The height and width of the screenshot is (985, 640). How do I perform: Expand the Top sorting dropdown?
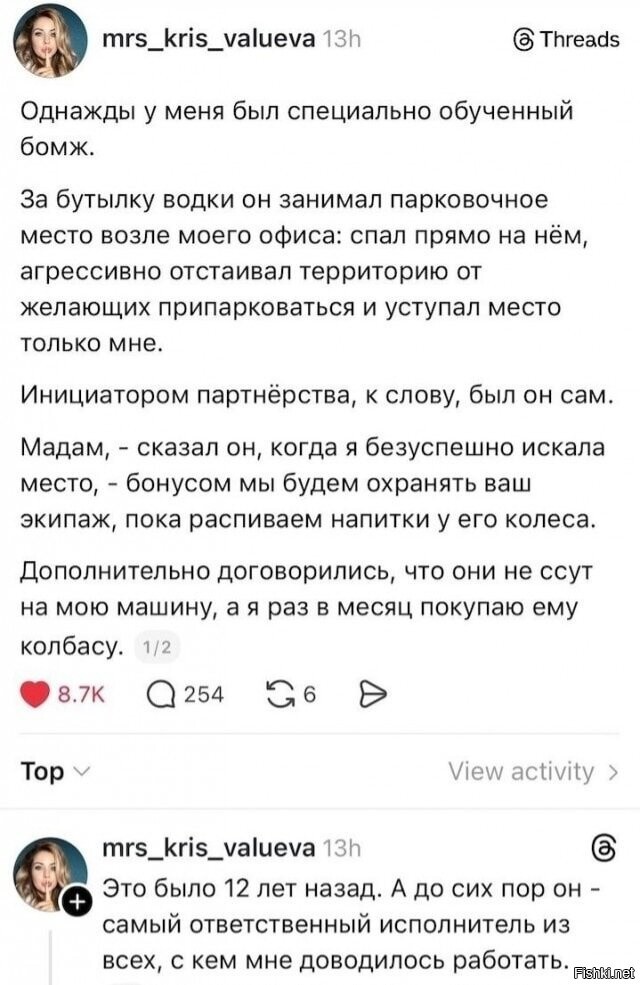coord(56,771)
